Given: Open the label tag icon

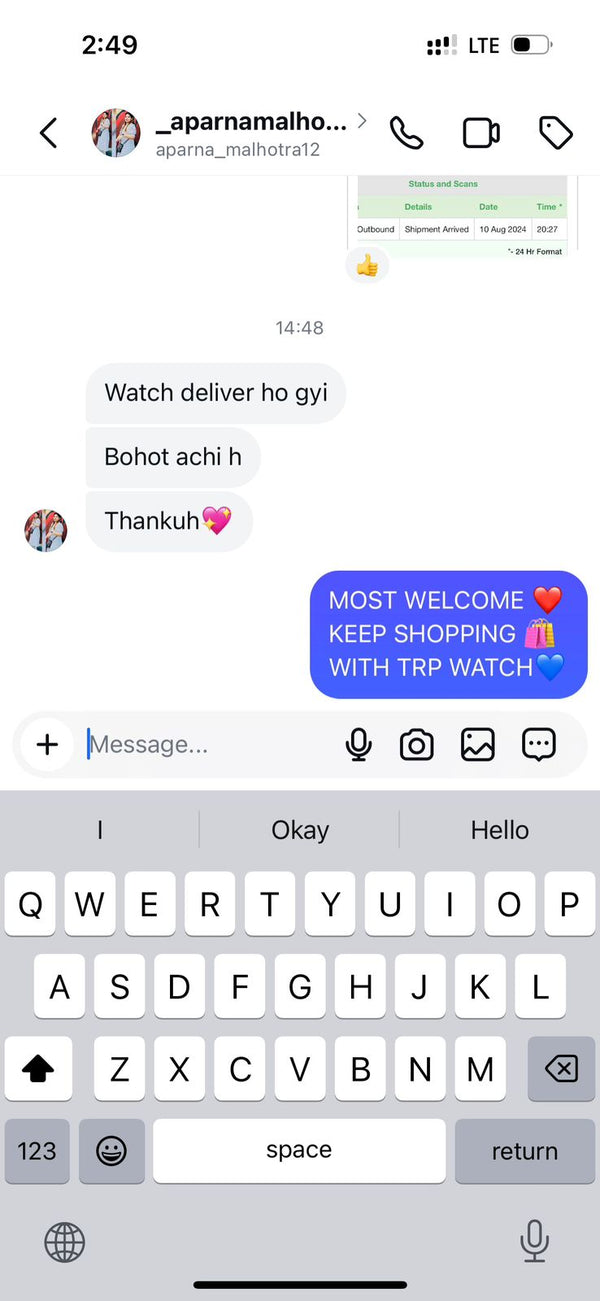Looking at the screenshot, I should (555, 132).
